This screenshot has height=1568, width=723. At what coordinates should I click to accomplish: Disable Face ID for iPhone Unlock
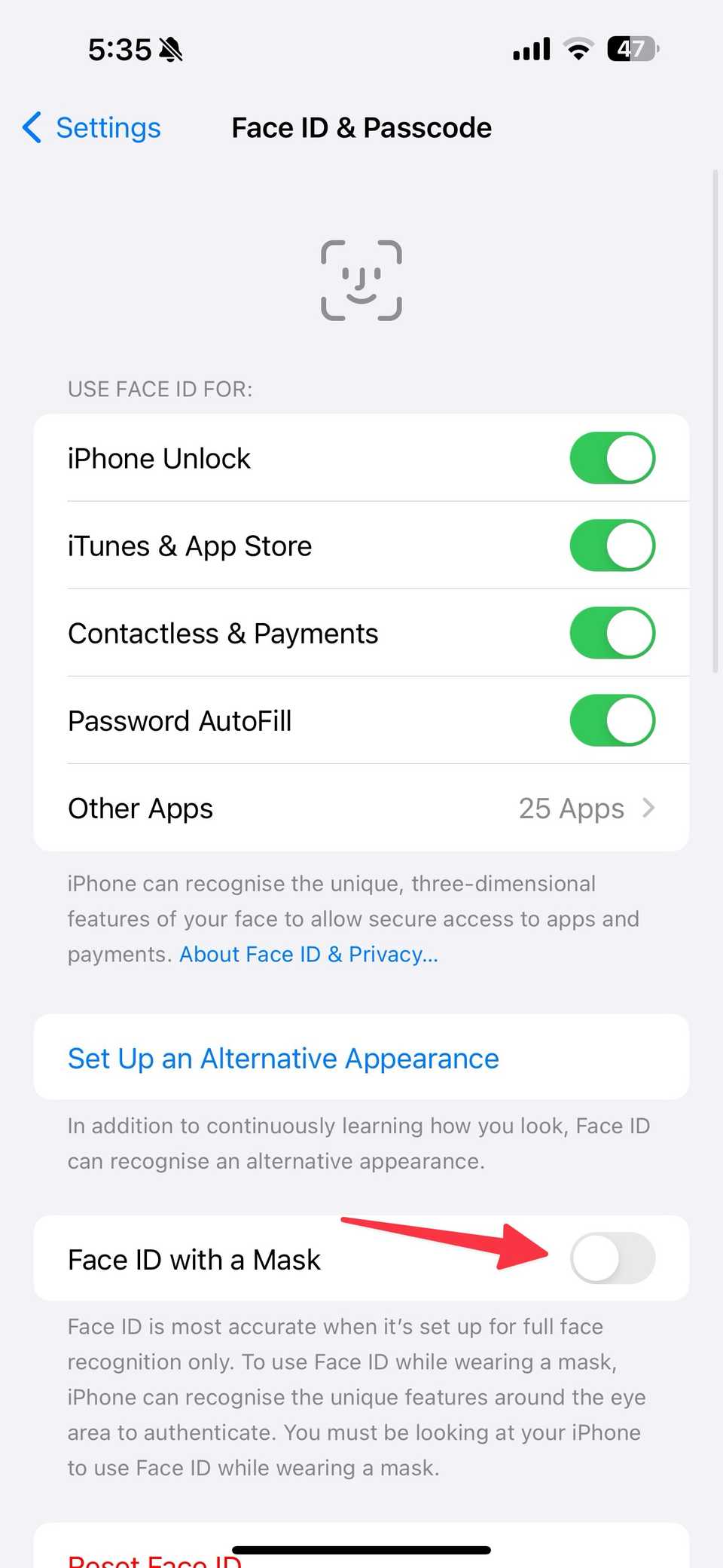pos(612,457)
